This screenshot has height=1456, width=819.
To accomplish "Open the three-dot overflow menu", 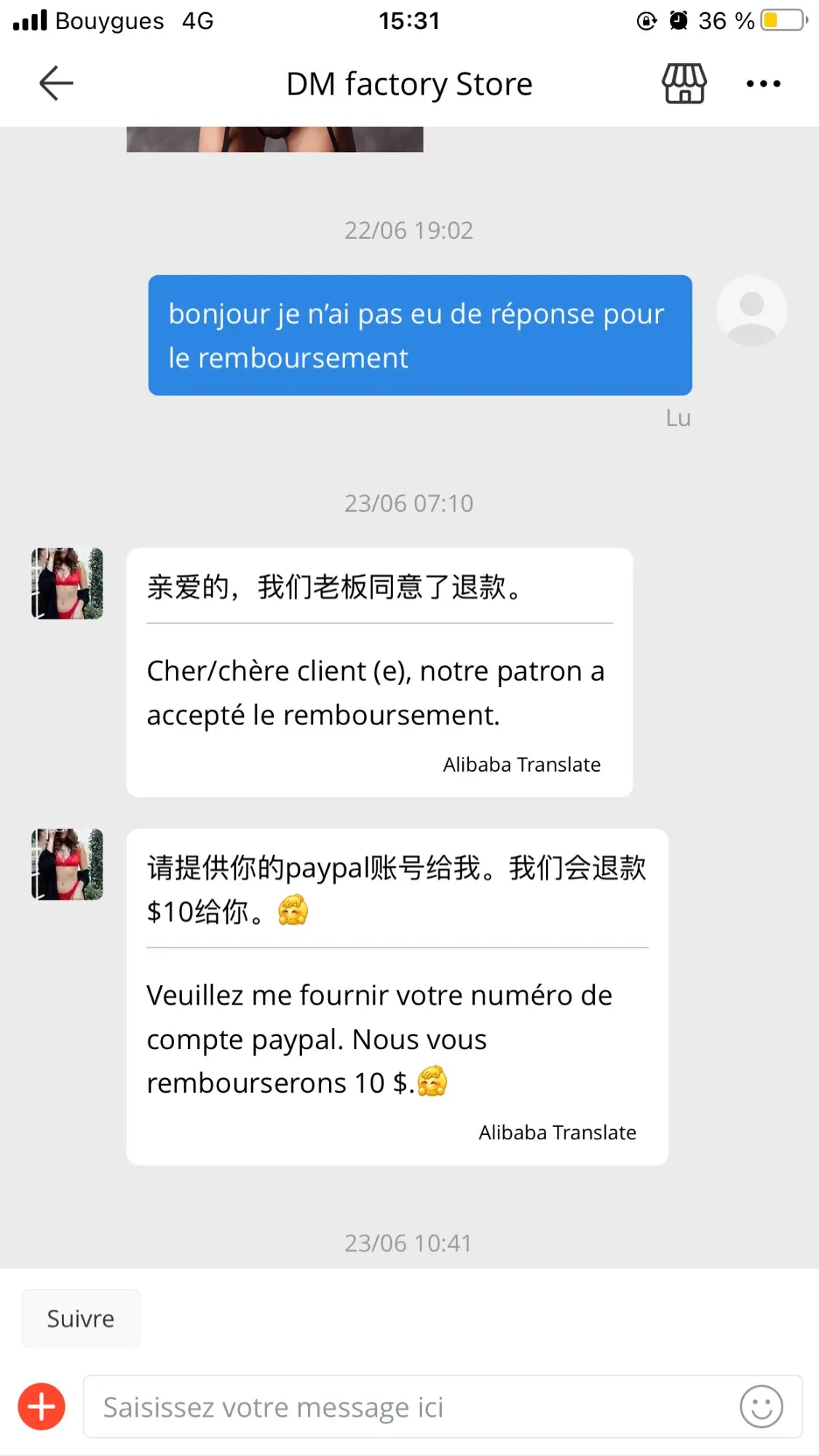I will tap(763, 84).
